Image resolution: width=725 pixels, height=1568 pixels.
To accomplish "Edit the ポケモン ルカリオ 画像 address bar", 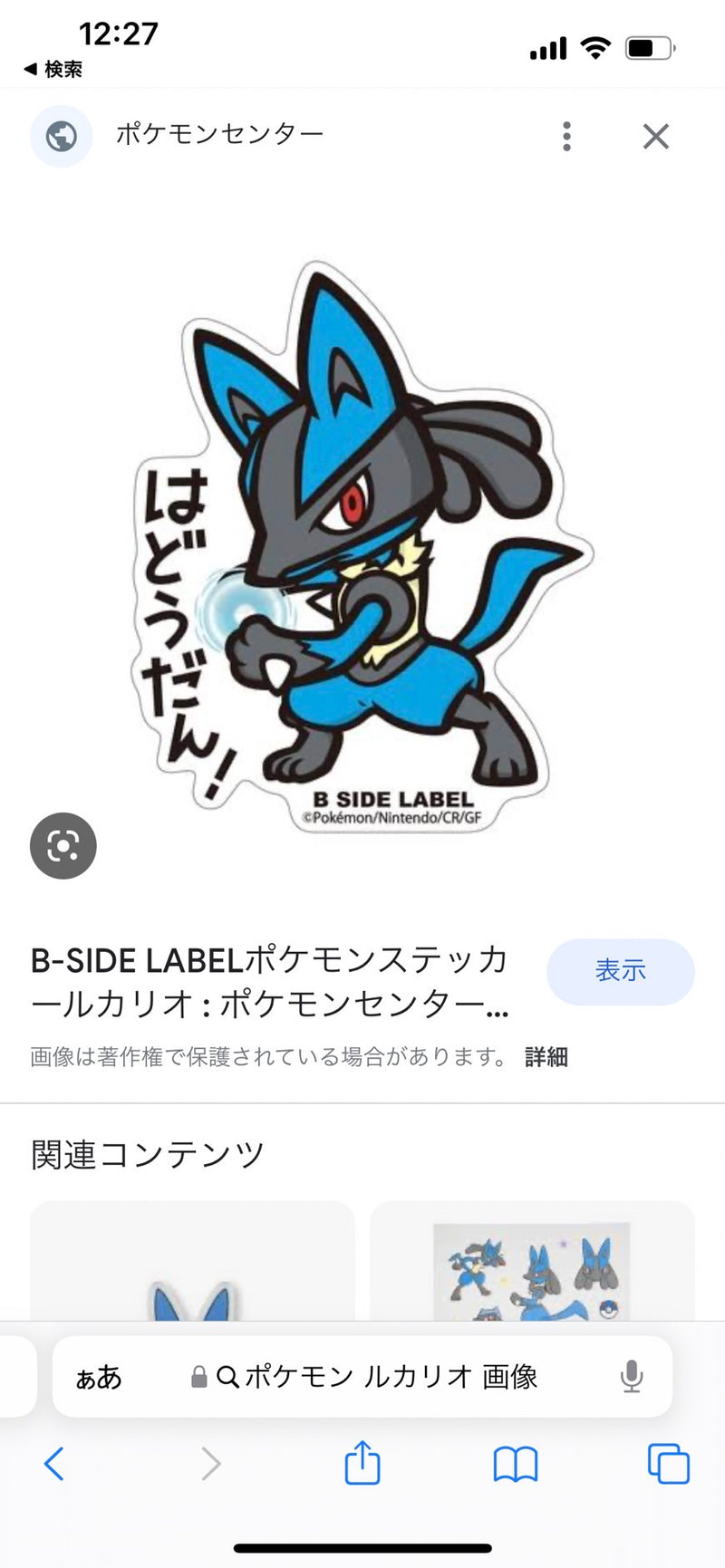I will tap(381, 1377).
